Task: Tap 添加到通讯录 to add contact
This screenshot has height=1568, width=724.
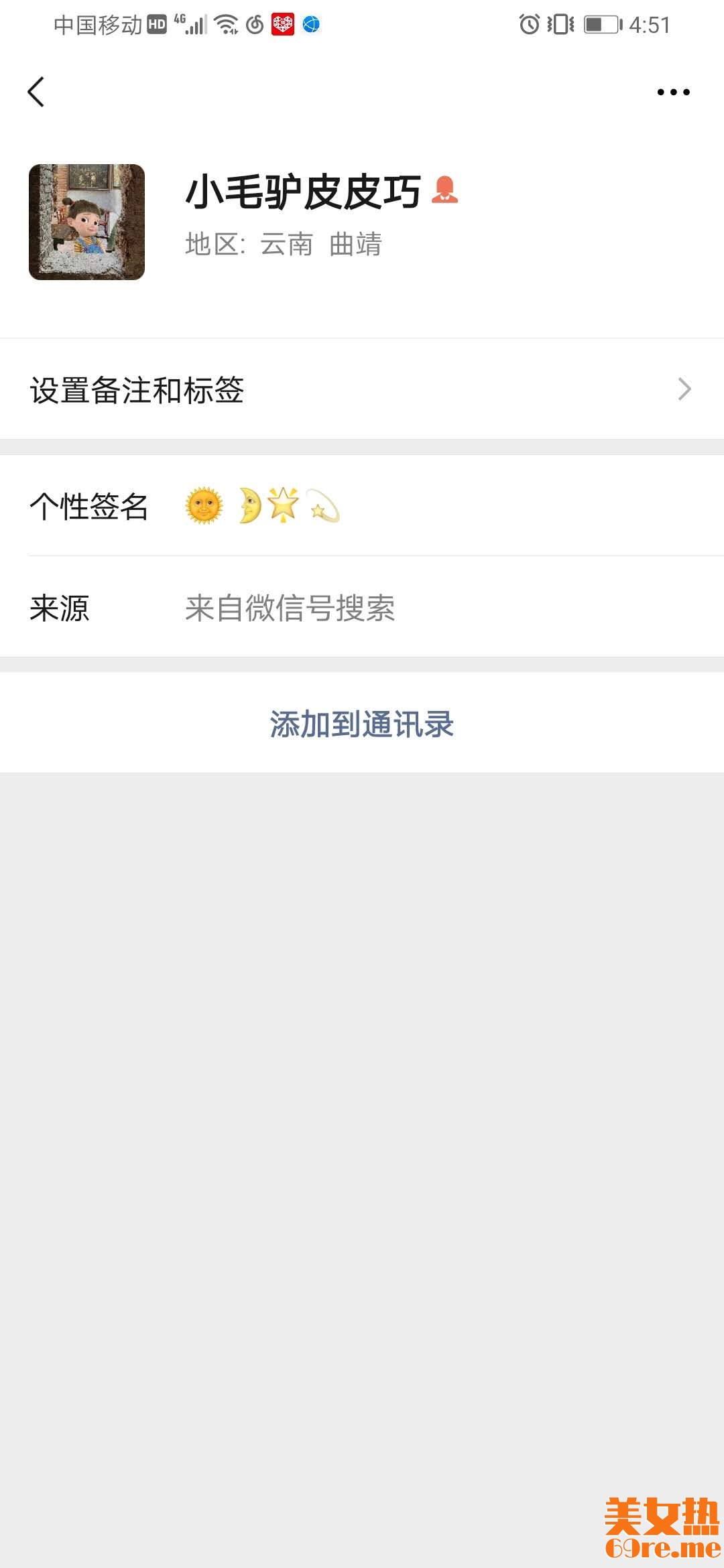Action: (362, 724)
